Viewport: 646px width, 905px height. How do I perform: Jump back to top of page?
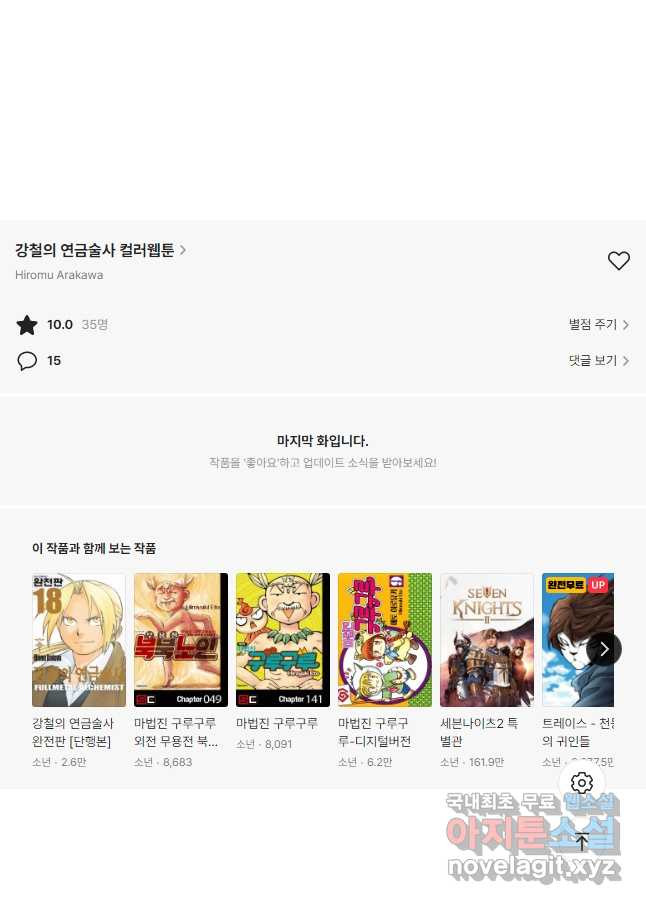[x=582, y=841]
